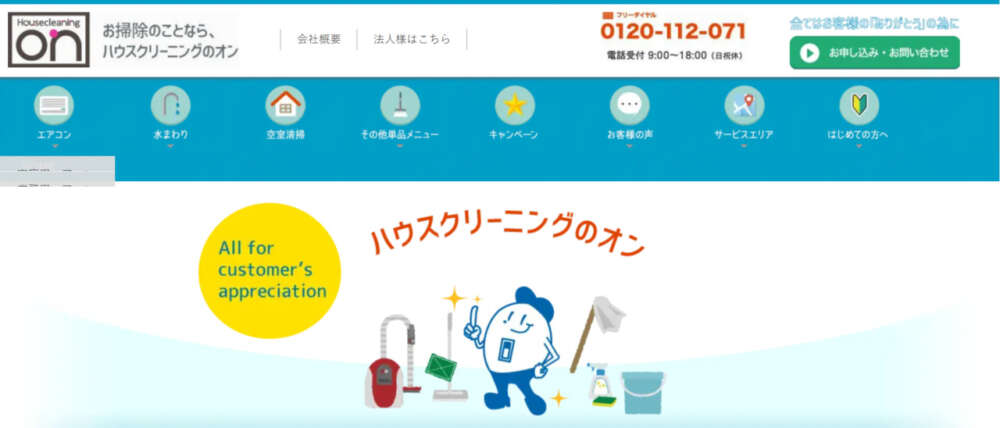The width and height of the screenshot is (1000, 428).
Task: Open the 法人様はこちら corporate link
Action: coord(412,40)
